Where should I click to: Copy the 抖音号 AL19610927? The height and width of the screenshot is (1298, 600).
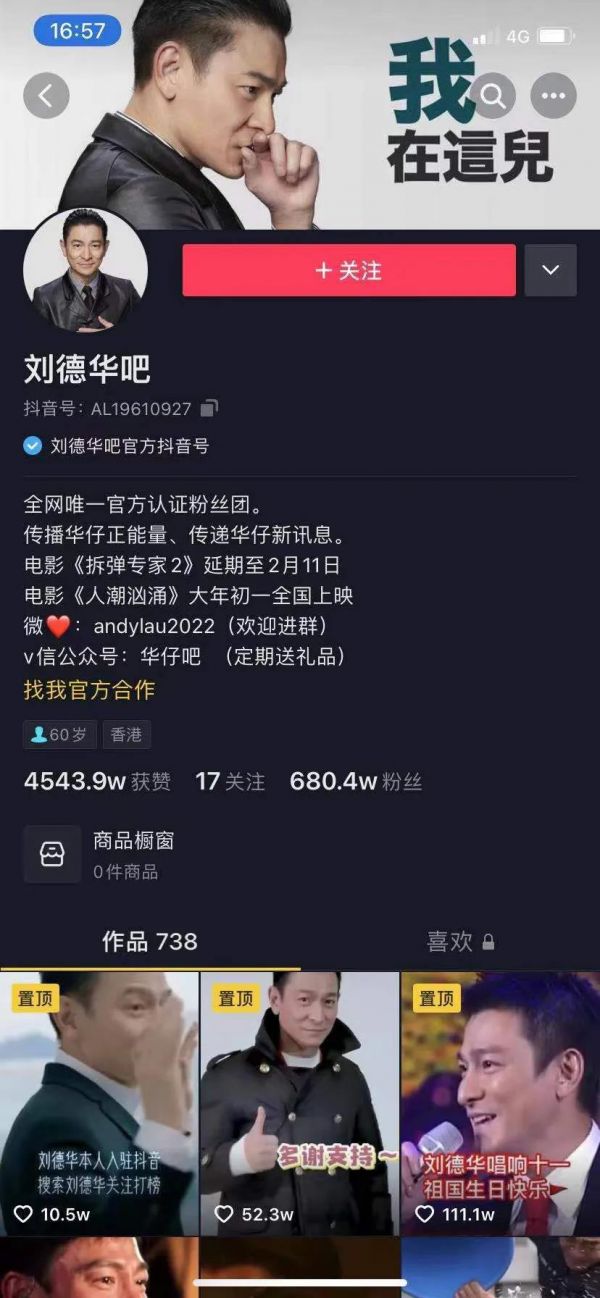[209, 408]
